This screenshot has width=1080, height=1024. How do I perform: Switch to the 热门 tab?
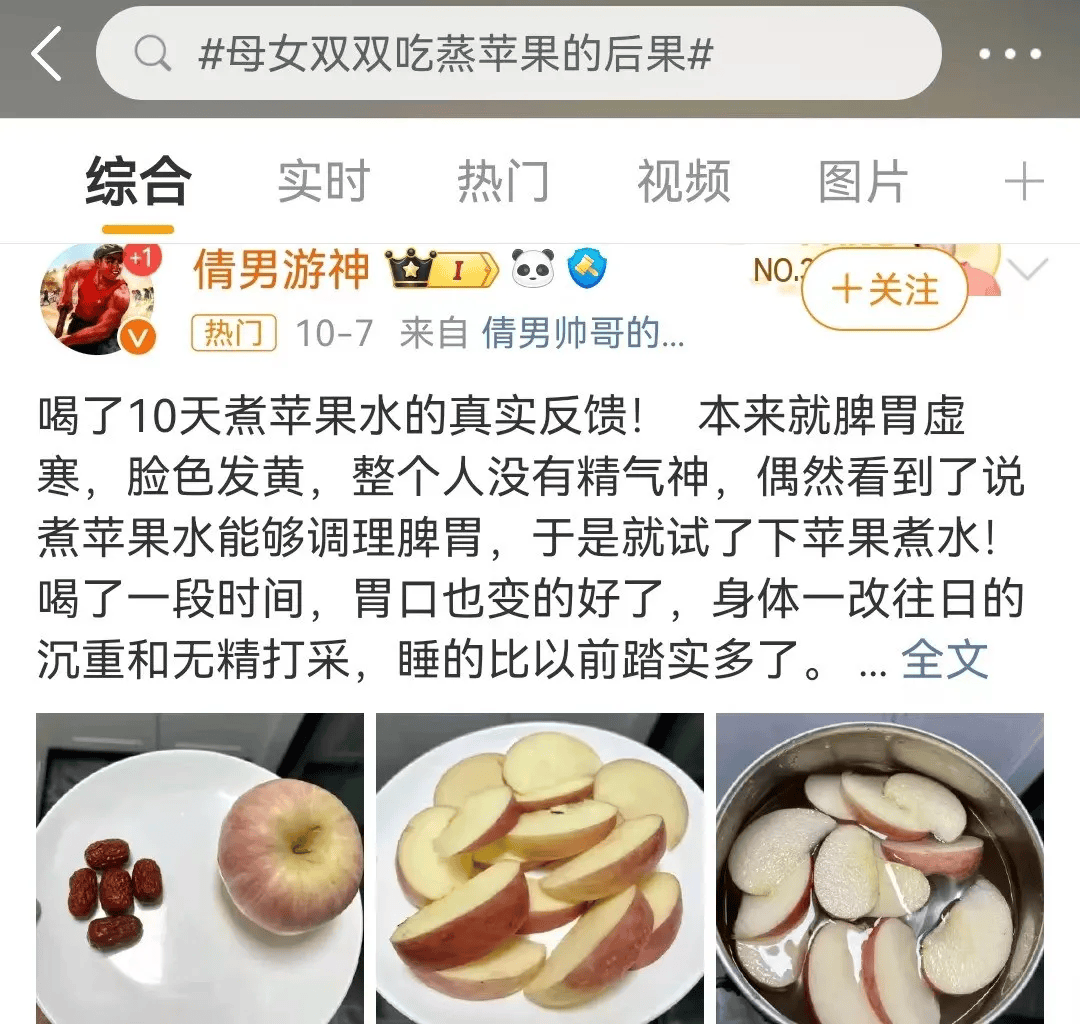click(503, 182)
